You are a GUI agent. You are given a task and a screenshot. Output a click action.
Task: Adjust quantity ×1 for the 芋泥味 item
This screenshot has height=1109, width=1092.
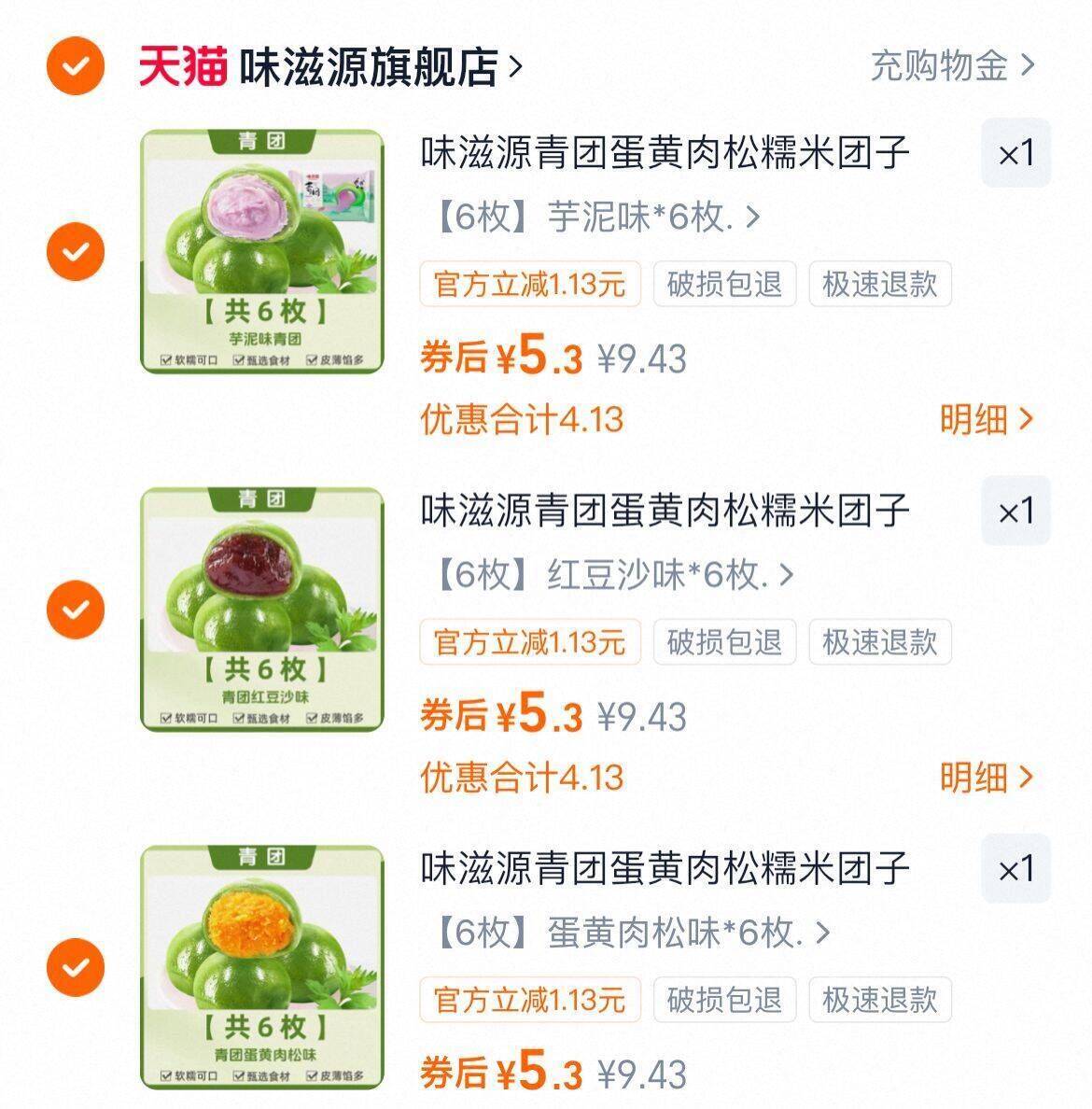1015,153
